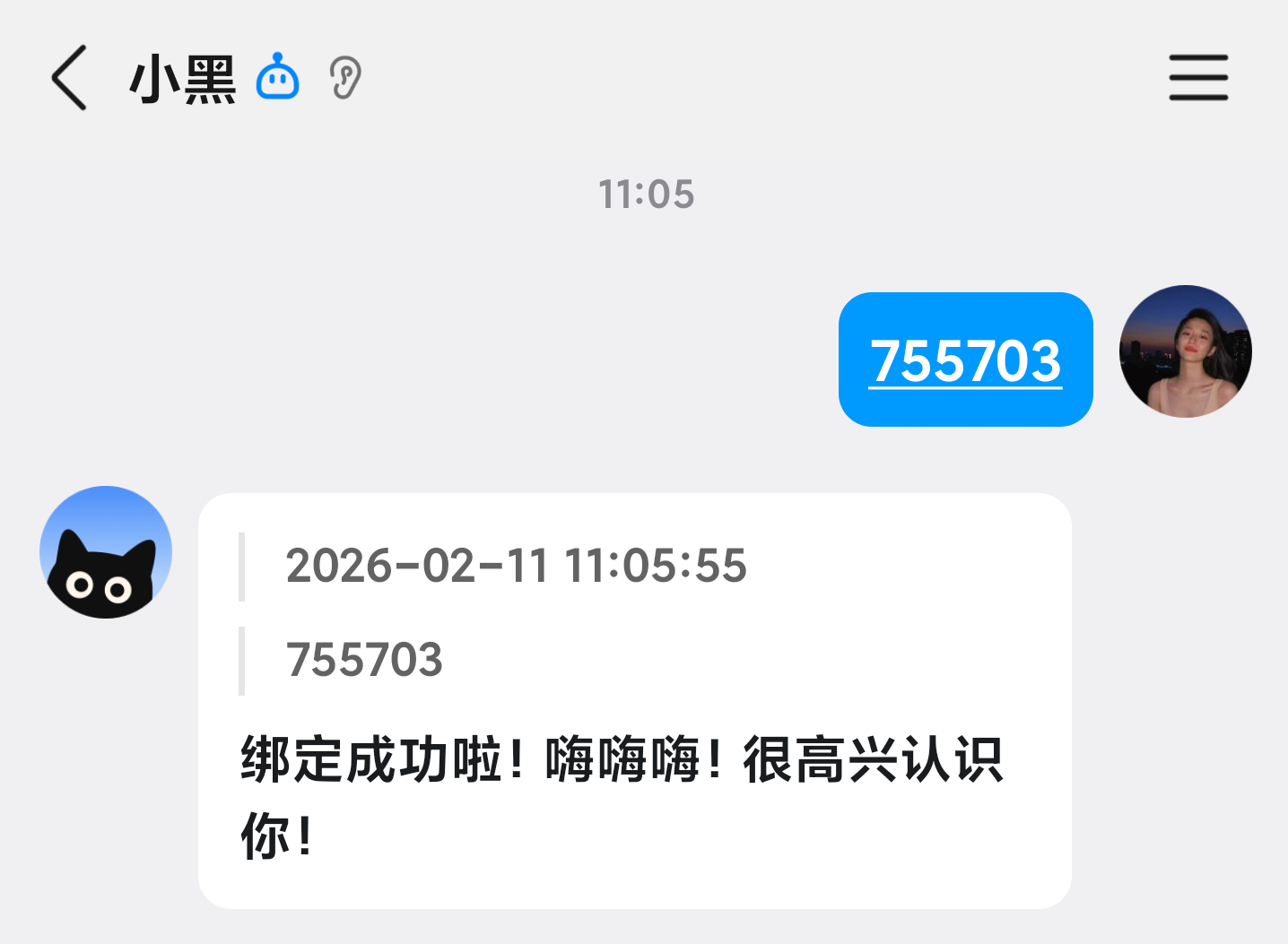Tap the underlined 755703 link
The height and width of the screenshot is (944, 1288).
click(x=965, y=361)
